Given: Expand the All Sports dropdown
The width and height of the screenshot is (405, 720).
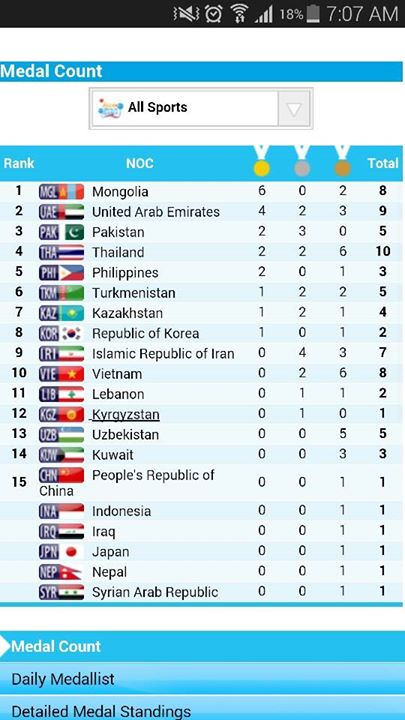Looking at the screenshot, I should 201,108.
